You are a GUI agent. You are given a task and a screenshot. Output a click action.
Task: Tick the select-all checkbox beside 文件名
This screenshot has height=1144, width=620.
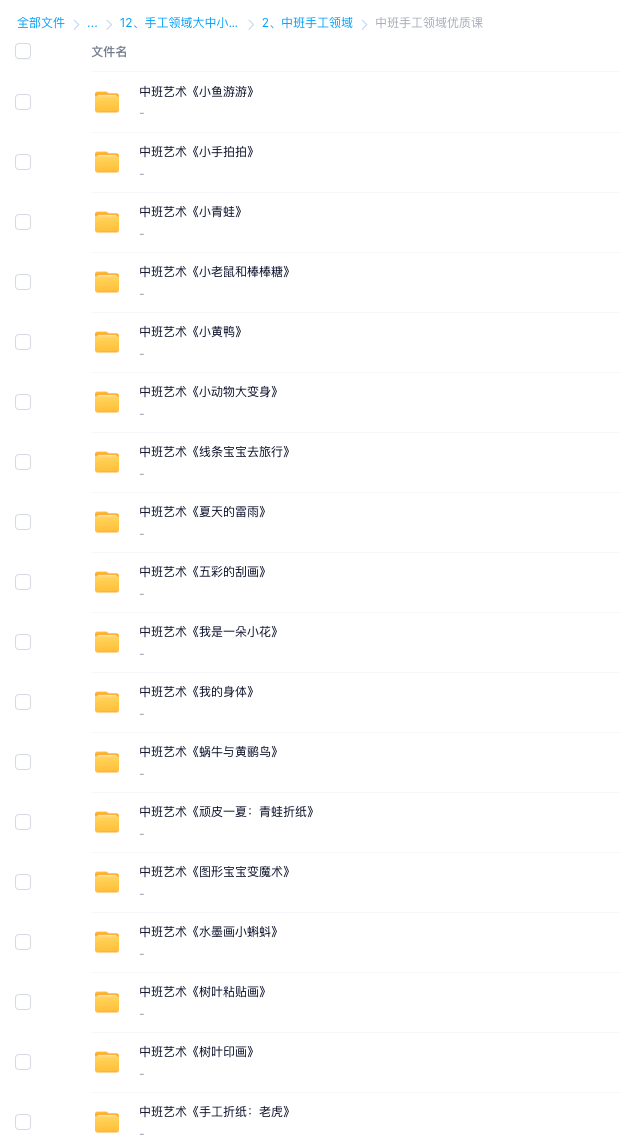(x=23, y=51)
